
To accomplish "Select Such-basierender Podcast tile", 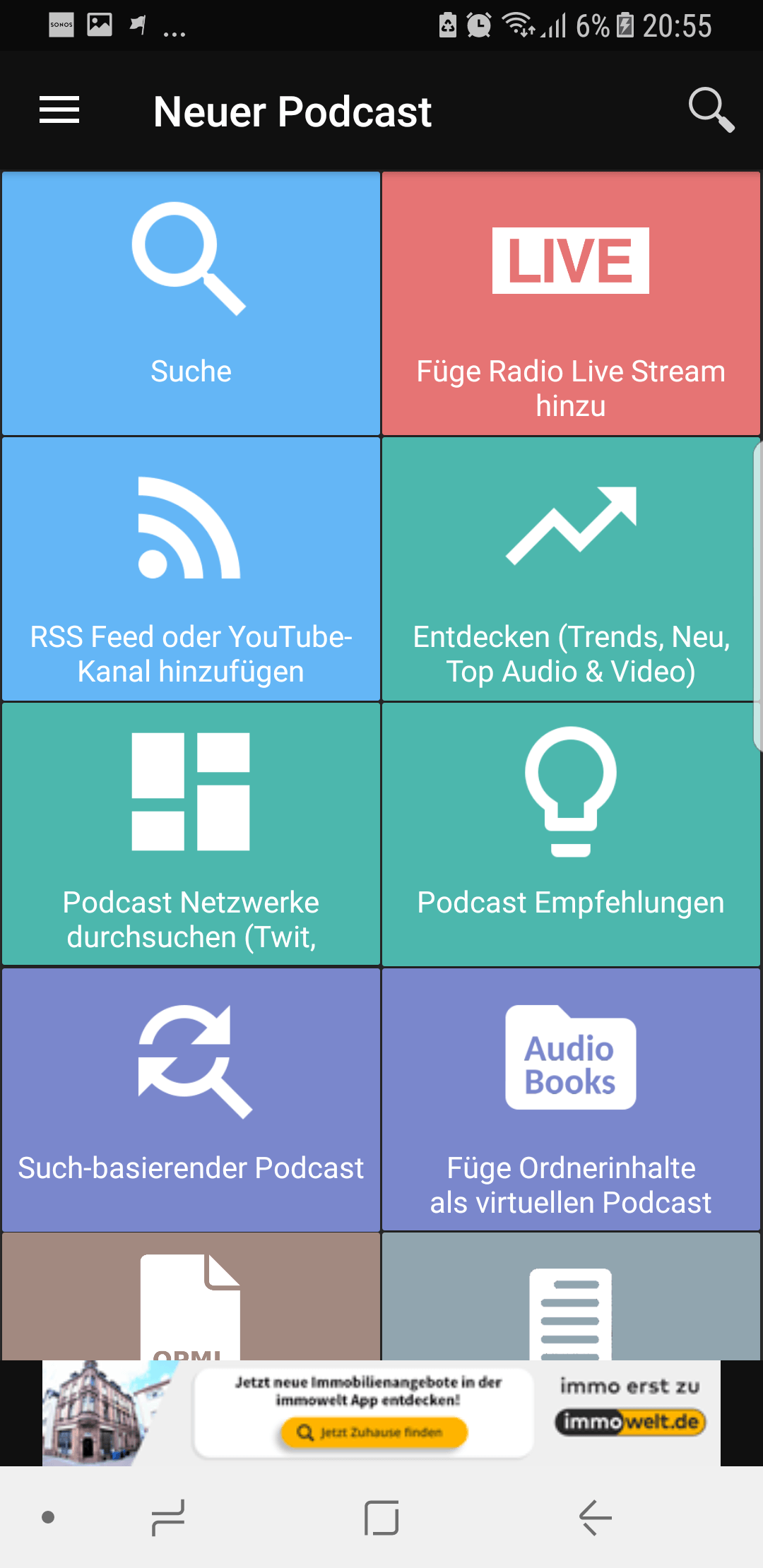I will point(191,1100).
